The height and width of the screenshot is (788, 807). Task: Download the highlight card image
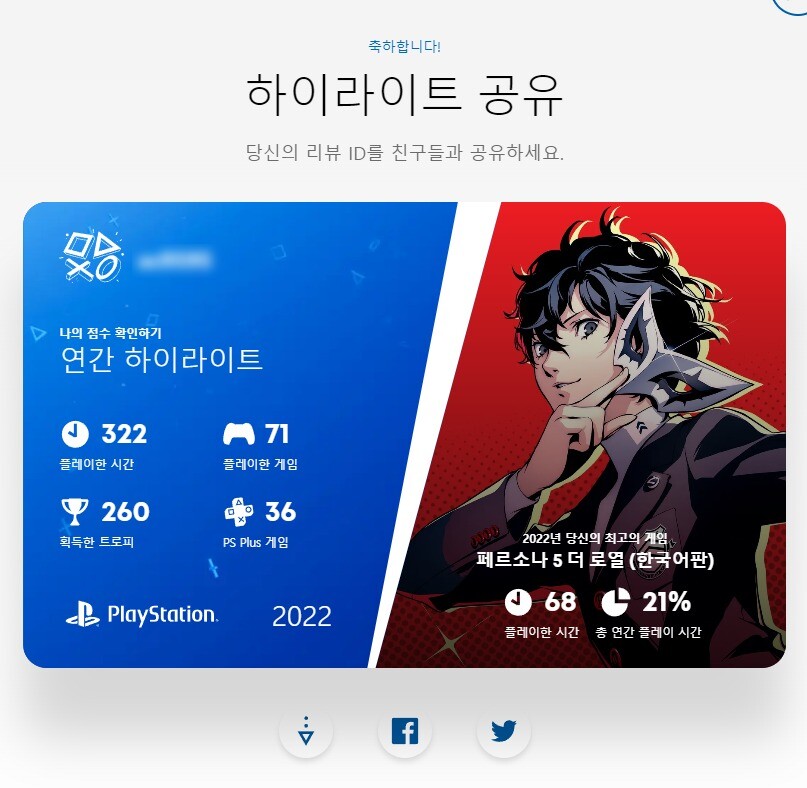click(306, 731)
